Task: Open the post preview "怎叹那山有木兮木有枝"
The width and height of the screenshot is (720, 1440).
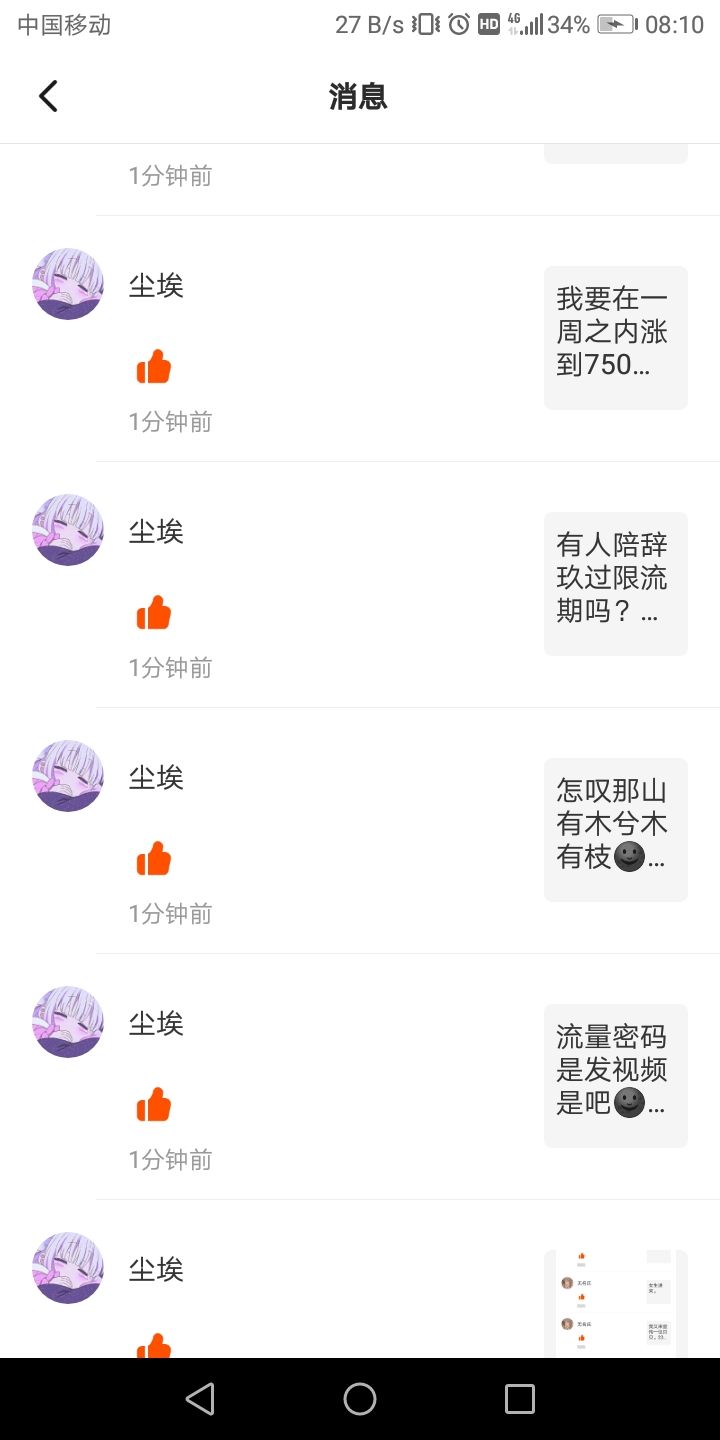Action: tap(615, 830)
